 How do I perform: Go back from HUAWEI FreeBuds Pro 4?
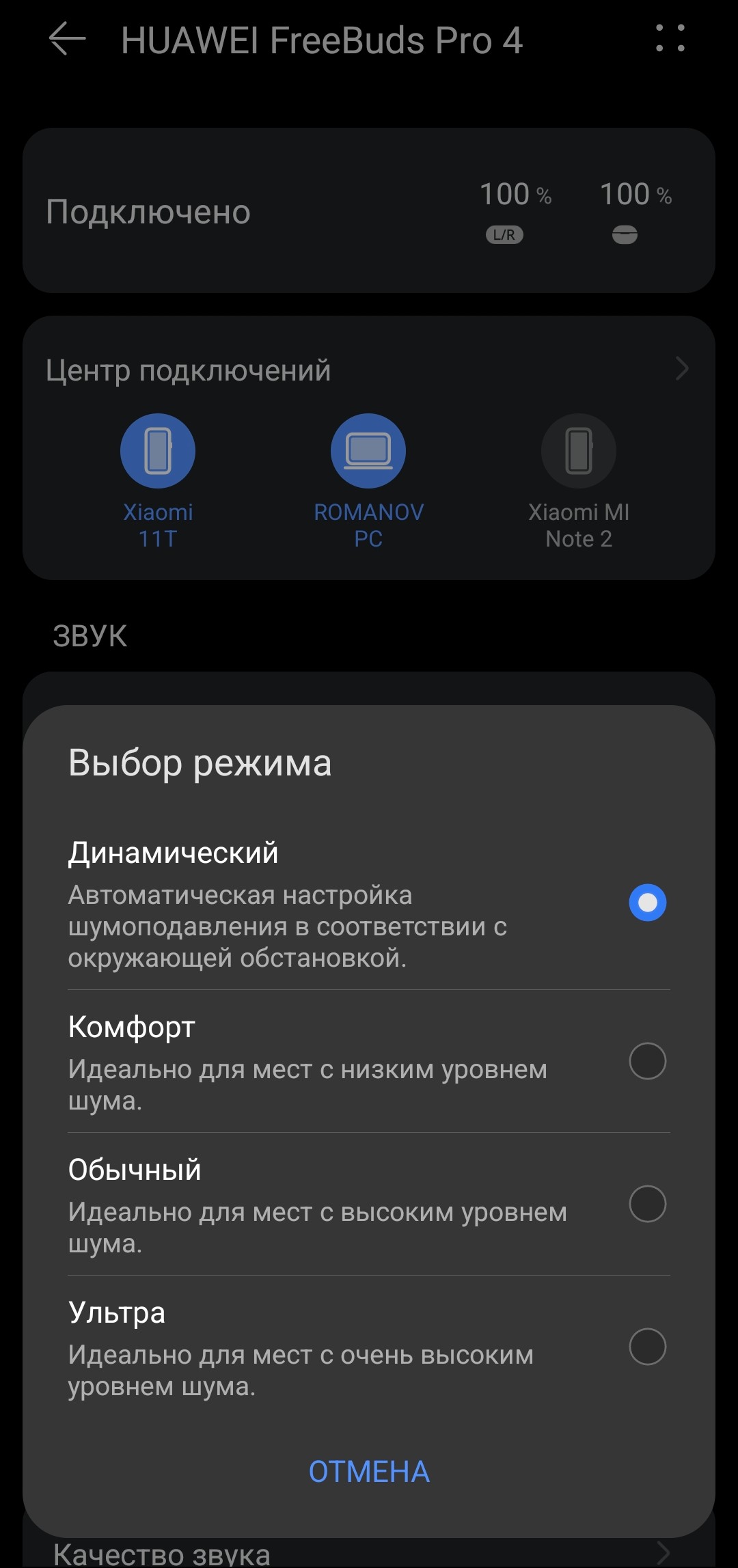point(67,39)
